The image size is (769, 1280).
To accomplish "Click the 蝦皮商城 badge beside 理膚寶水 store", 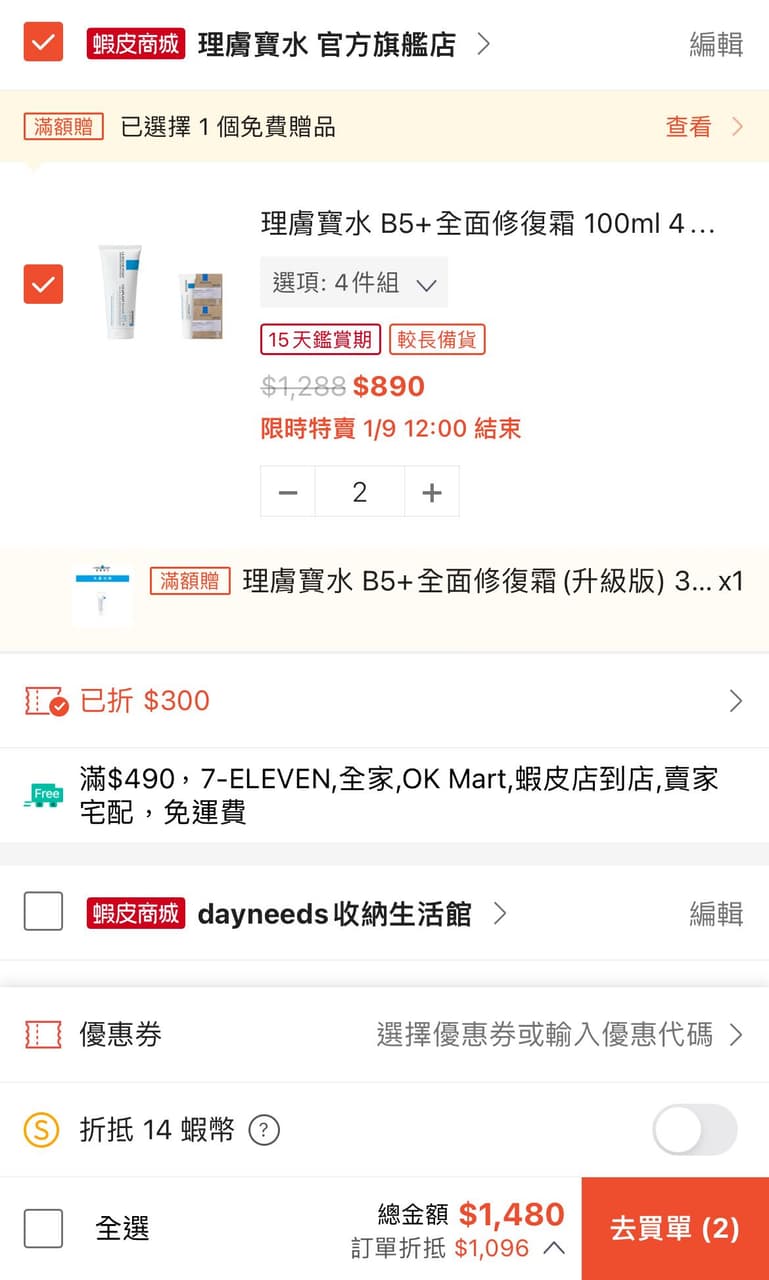I will [135, 43].
